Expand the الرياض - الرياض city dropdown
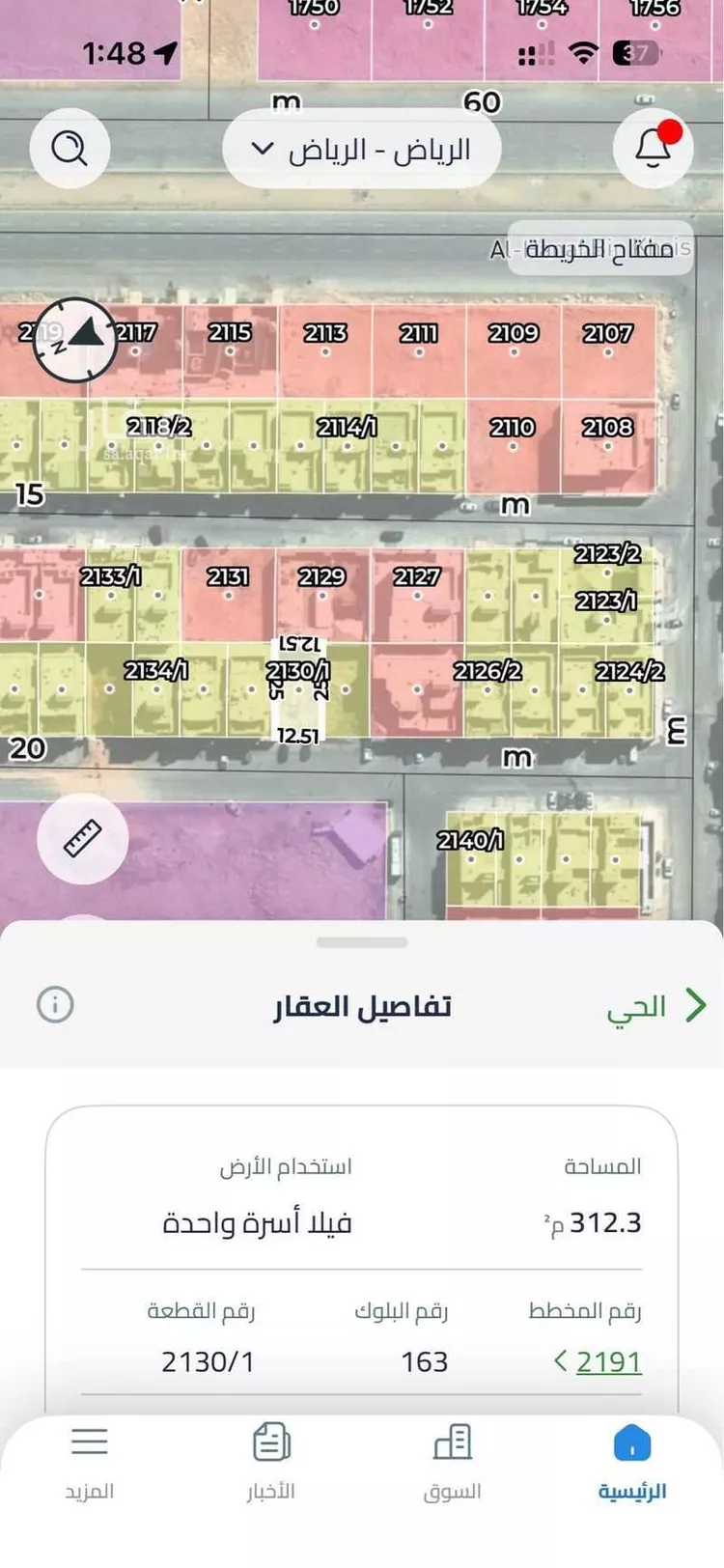This screenshot has height=1568, width=724. 362,148
